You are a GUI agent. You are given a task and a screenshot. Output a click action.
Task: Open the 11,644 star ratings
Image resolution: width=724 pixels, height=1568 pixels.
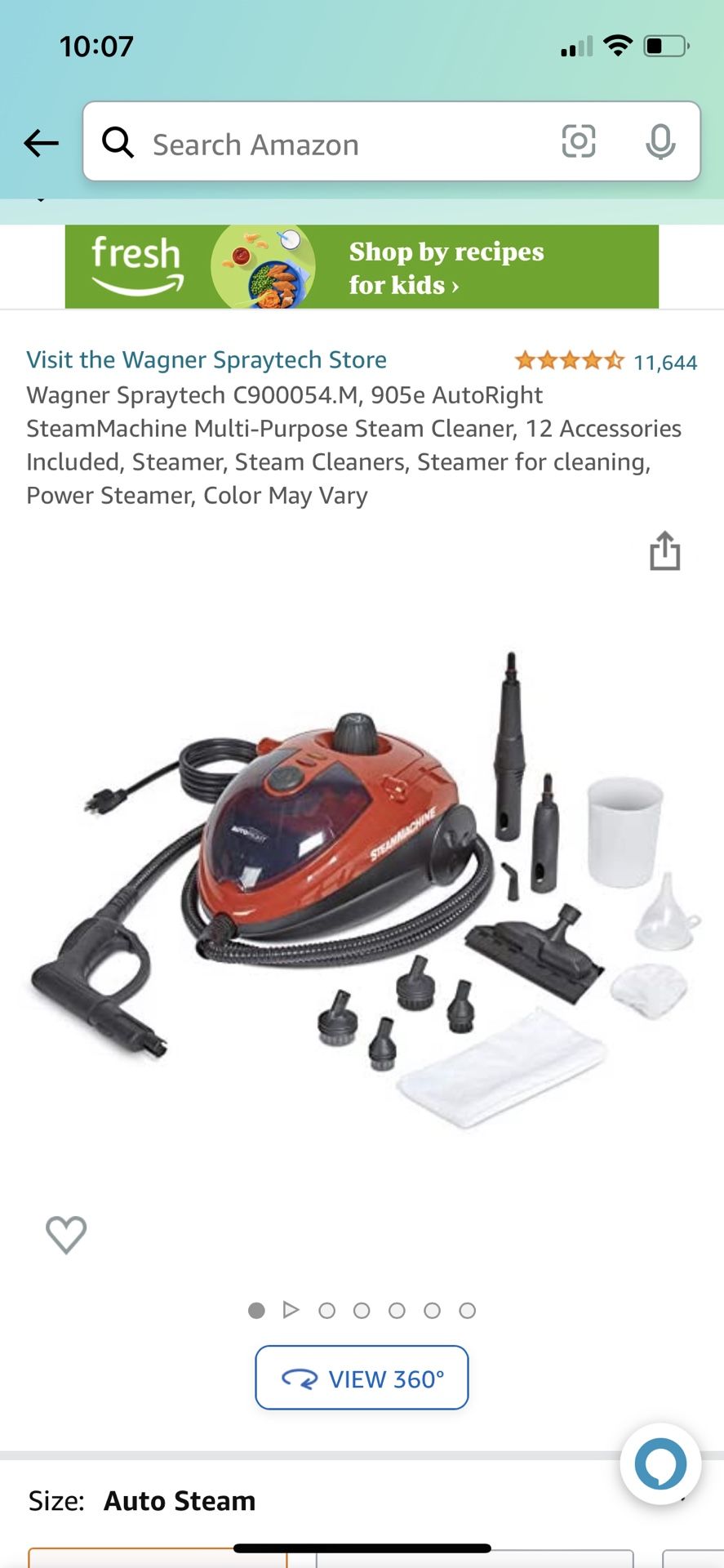tap(606, 361)
